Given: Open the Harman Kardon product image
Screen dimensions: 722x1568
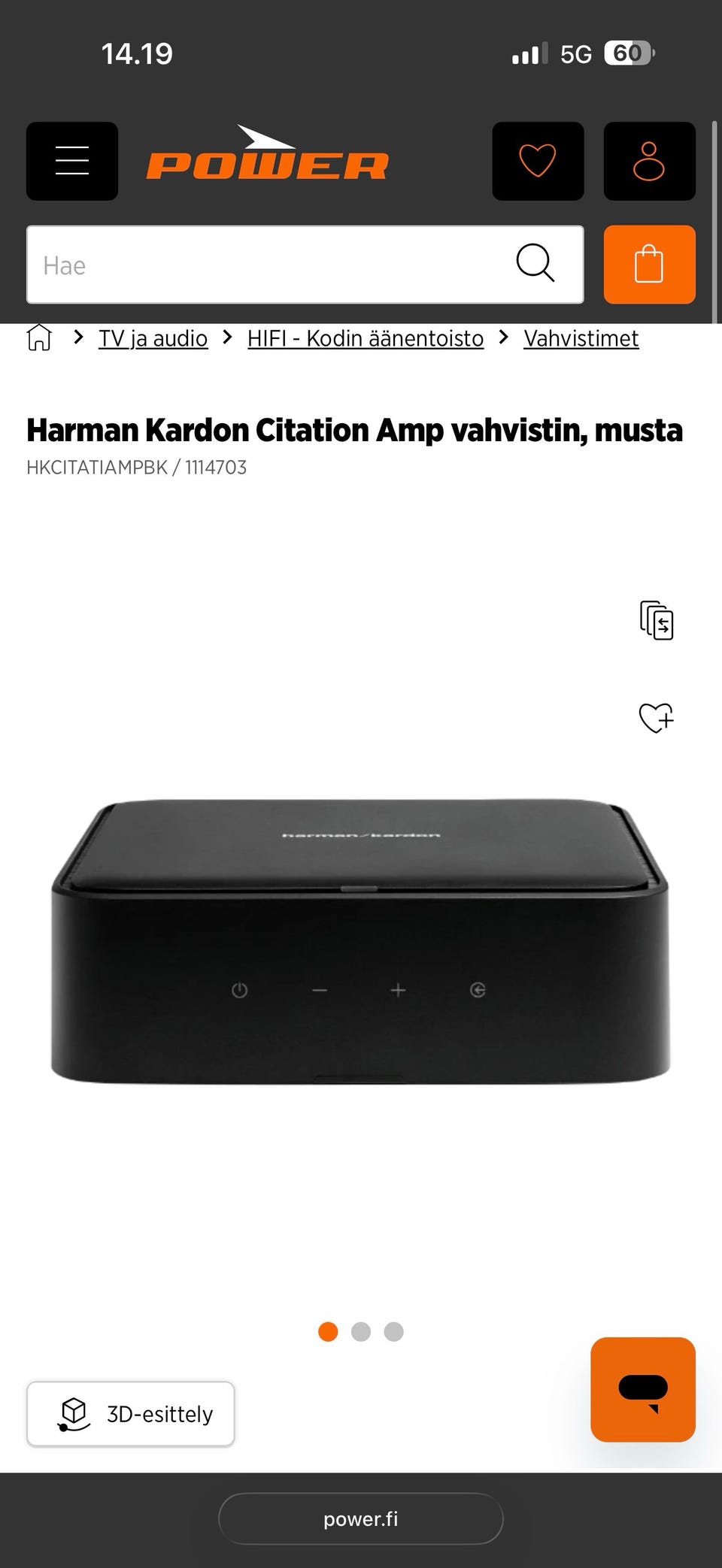Looking at the screenshot, I should click(360, 941).
